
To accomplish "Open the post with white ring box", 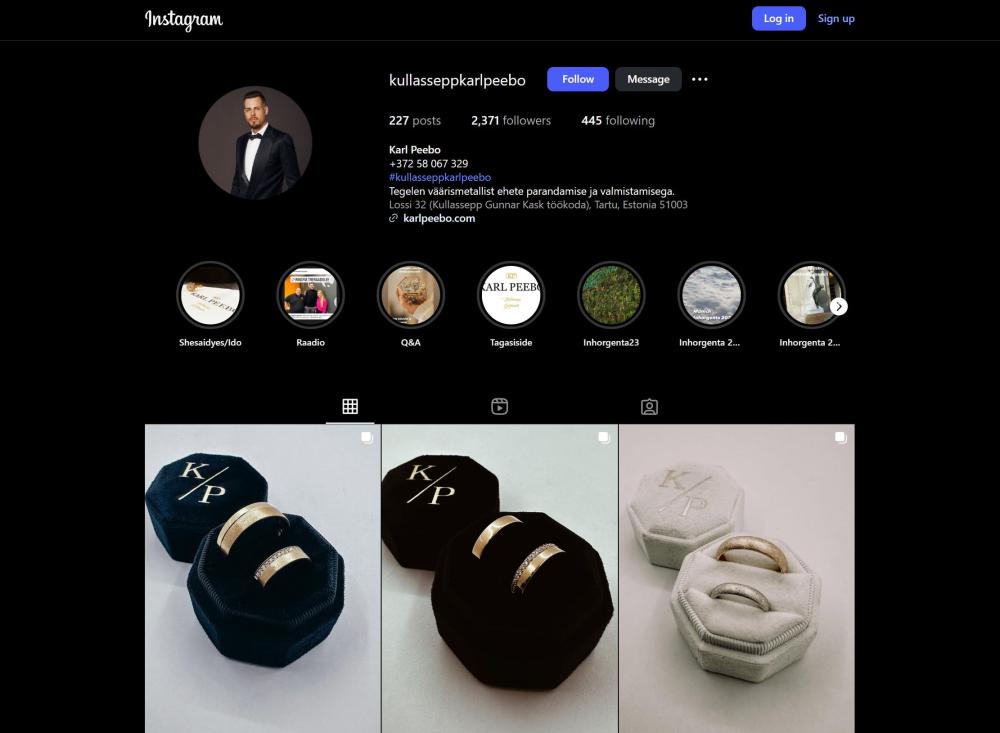I will [x=737, y=578].
